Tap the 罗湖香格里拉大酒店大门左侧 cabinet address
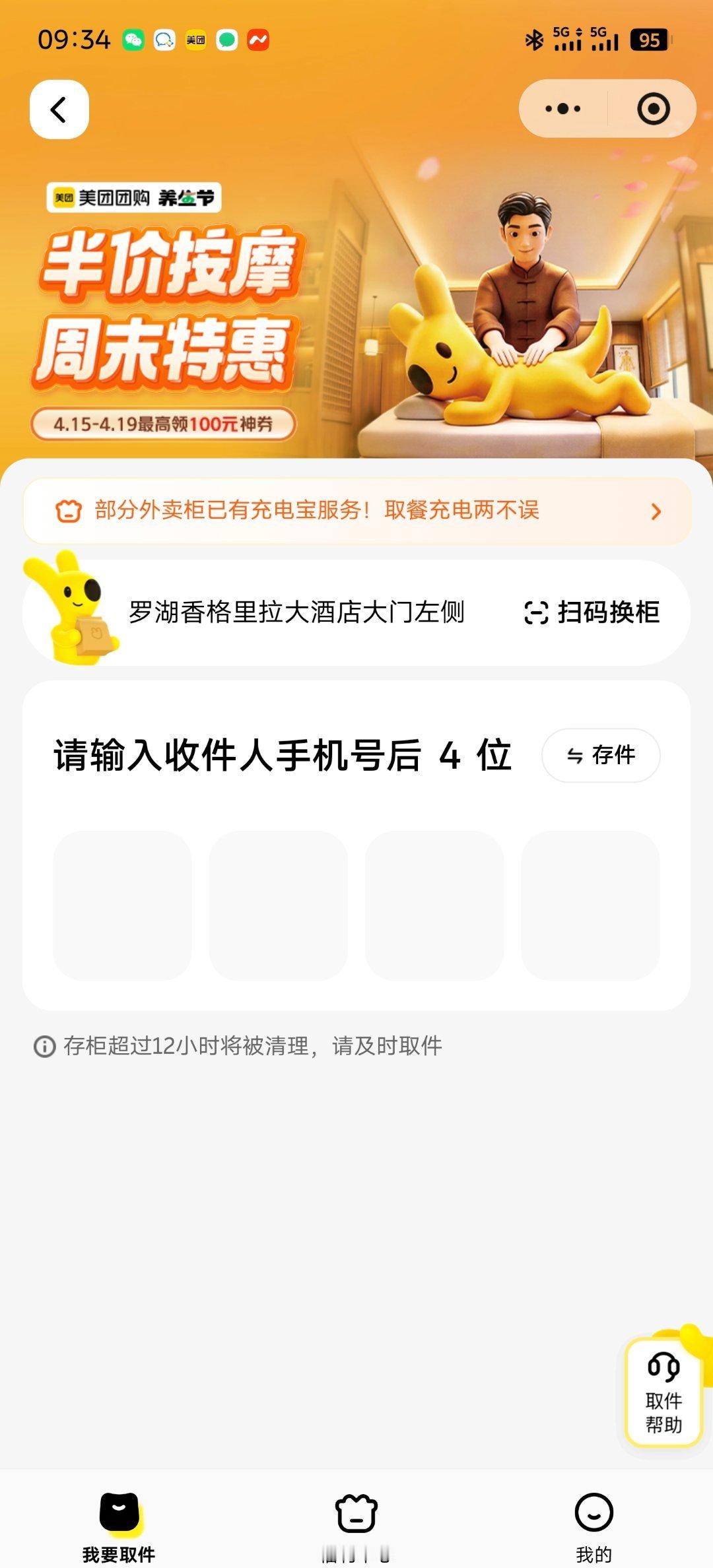The width and height of the screenshot is (713, 1568). [296, 612]
